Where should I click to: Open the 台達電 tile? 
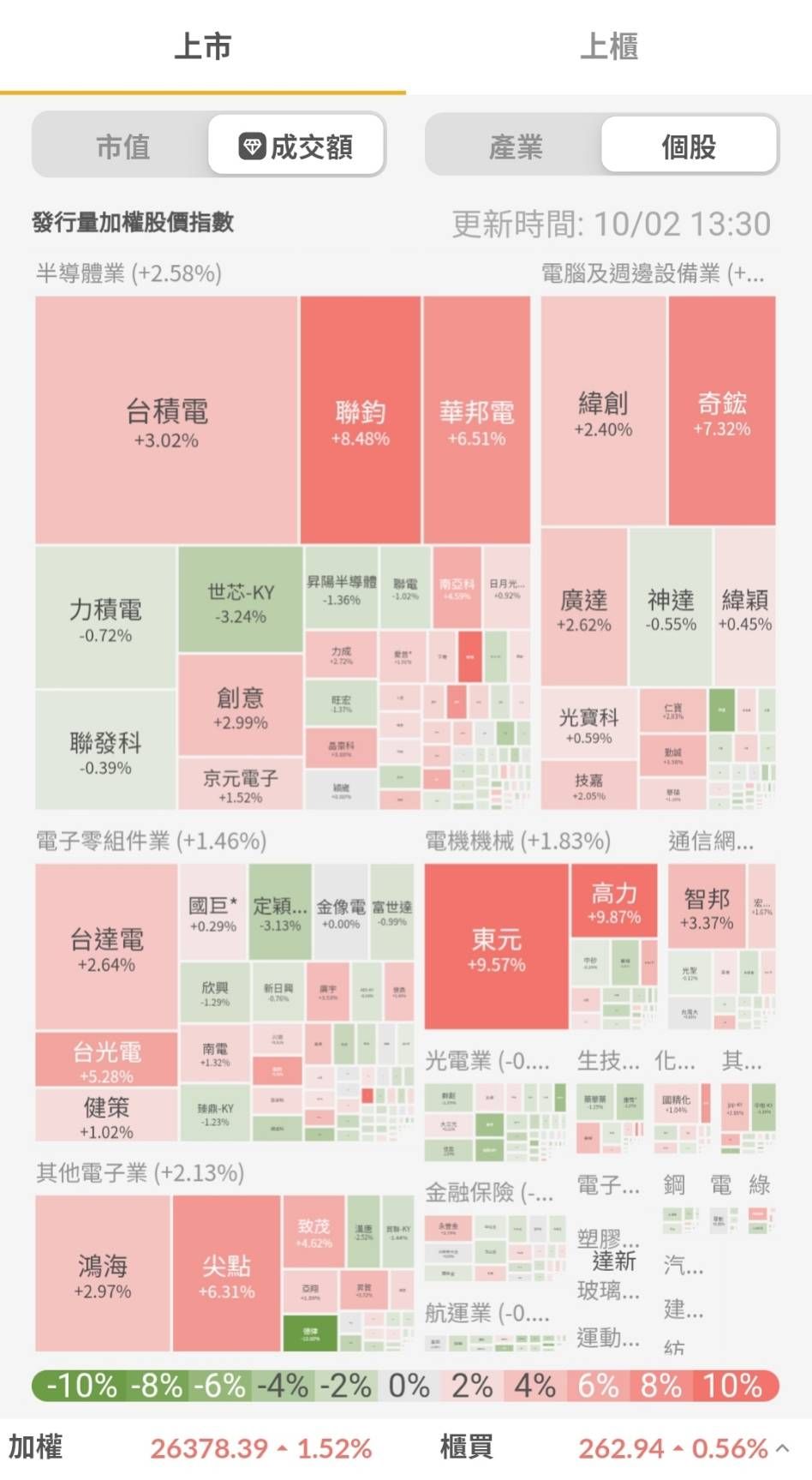(x=106, y=947)
